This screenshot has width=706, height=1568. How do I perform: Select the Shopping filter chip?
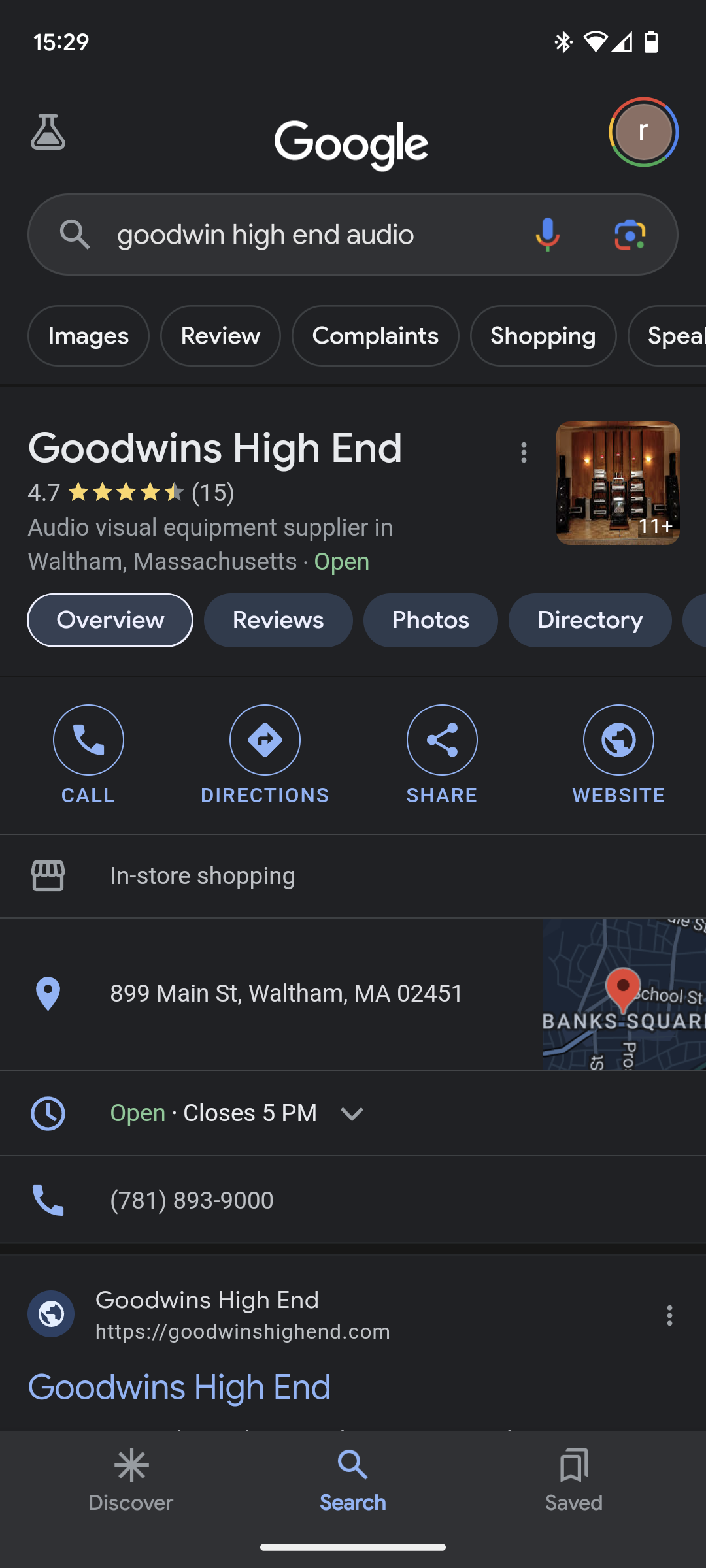[x=543, y=336]
